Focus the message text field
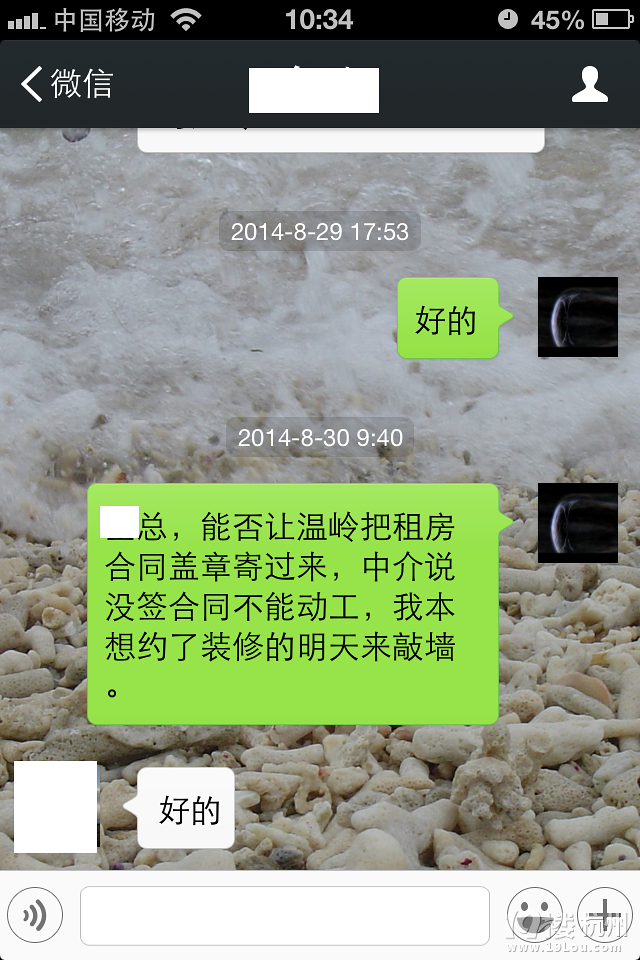Screen dimensions: 640x960 coord(285,915)
